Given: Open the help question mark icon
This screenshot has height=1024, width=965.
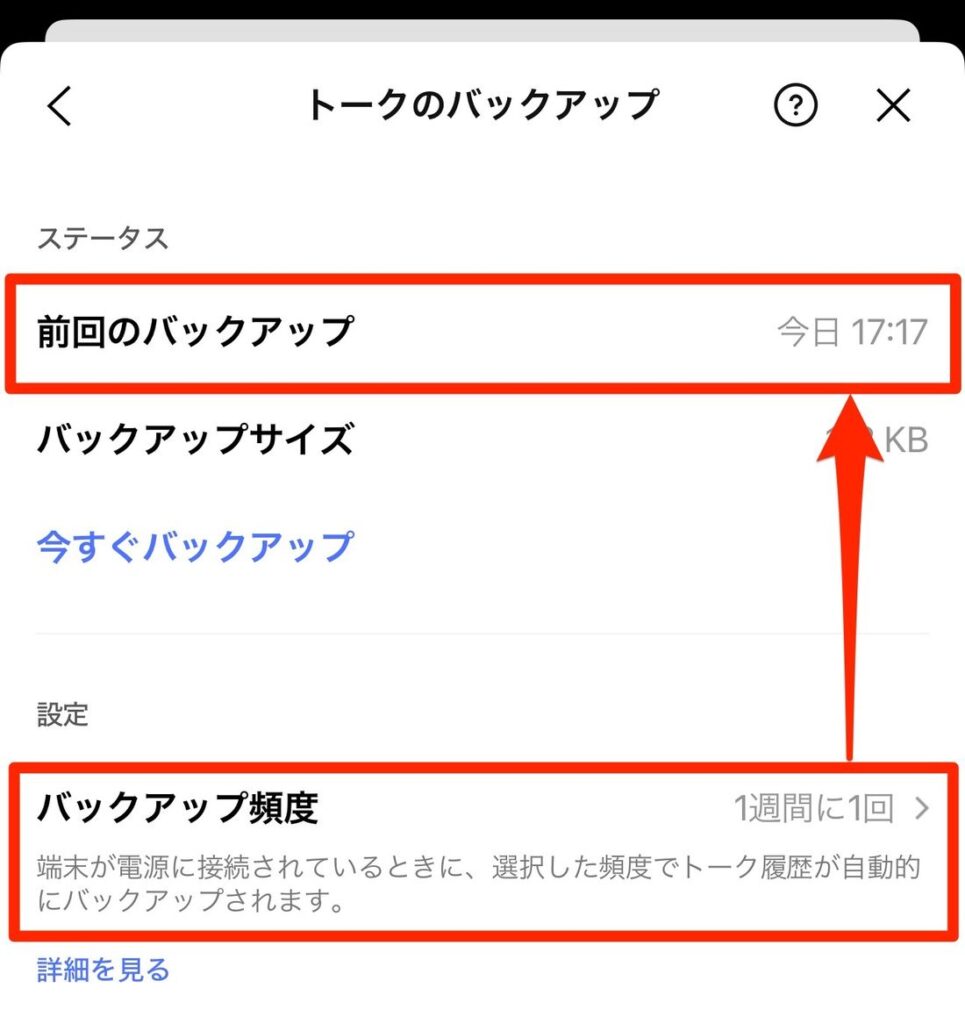Looking at the screenshot, I should (795, 106).
